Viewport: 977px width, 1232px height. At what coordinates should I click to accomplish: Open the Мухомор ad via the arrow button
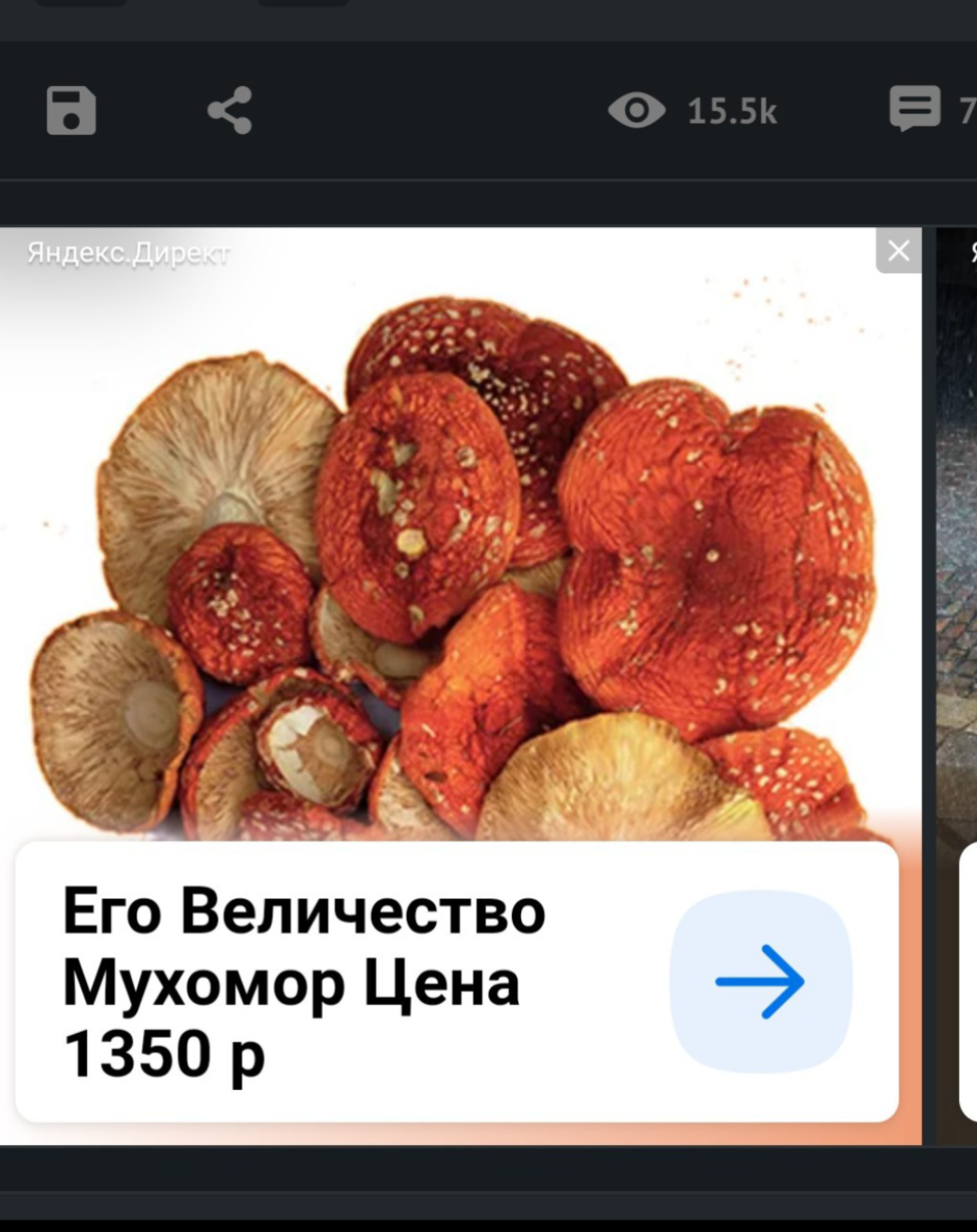click(760, 981)
